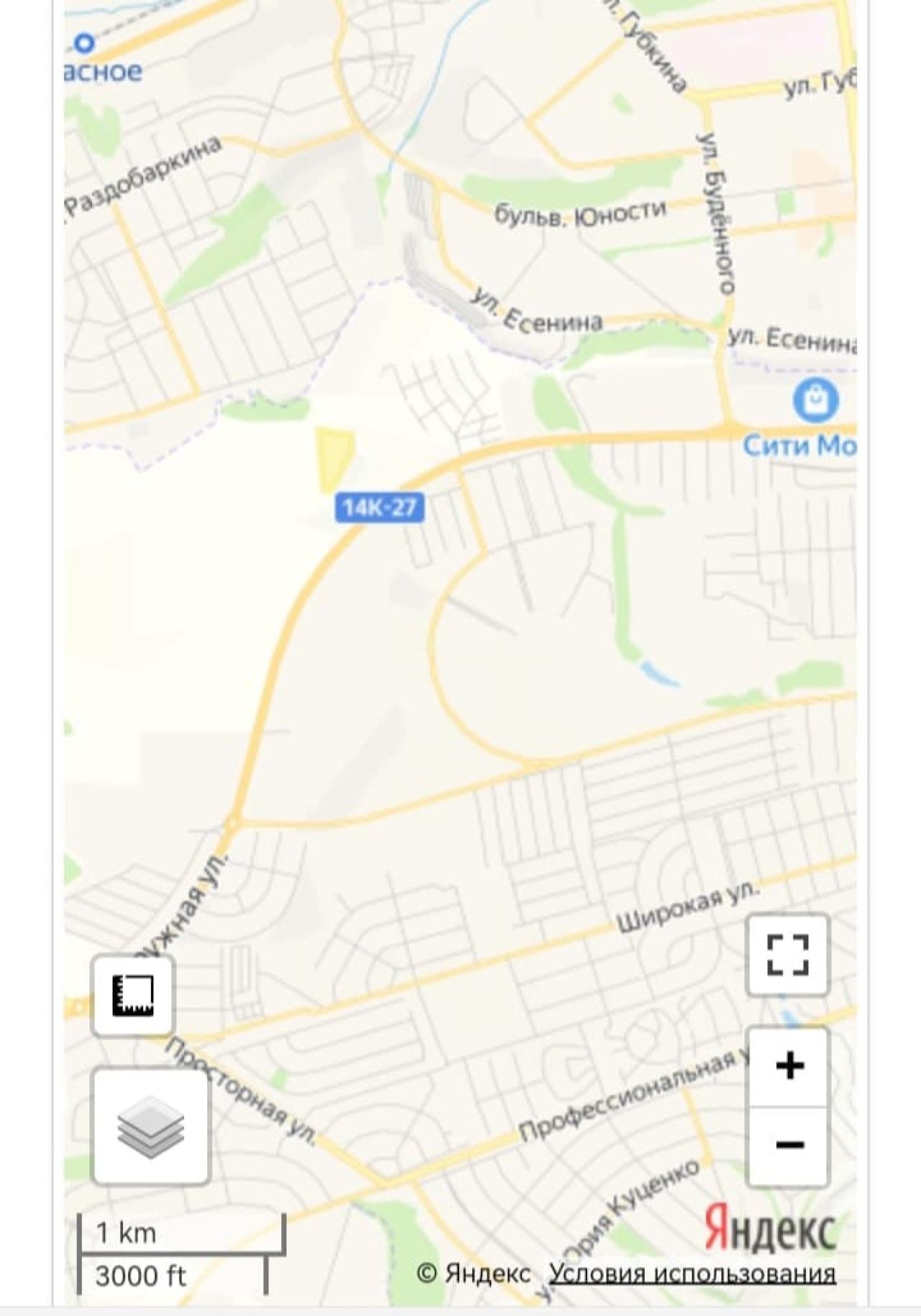Image resolution: width=921 pixels, height=1316 pixels.
Task: Open the Условия использования link
Action: click(692, 1274)
